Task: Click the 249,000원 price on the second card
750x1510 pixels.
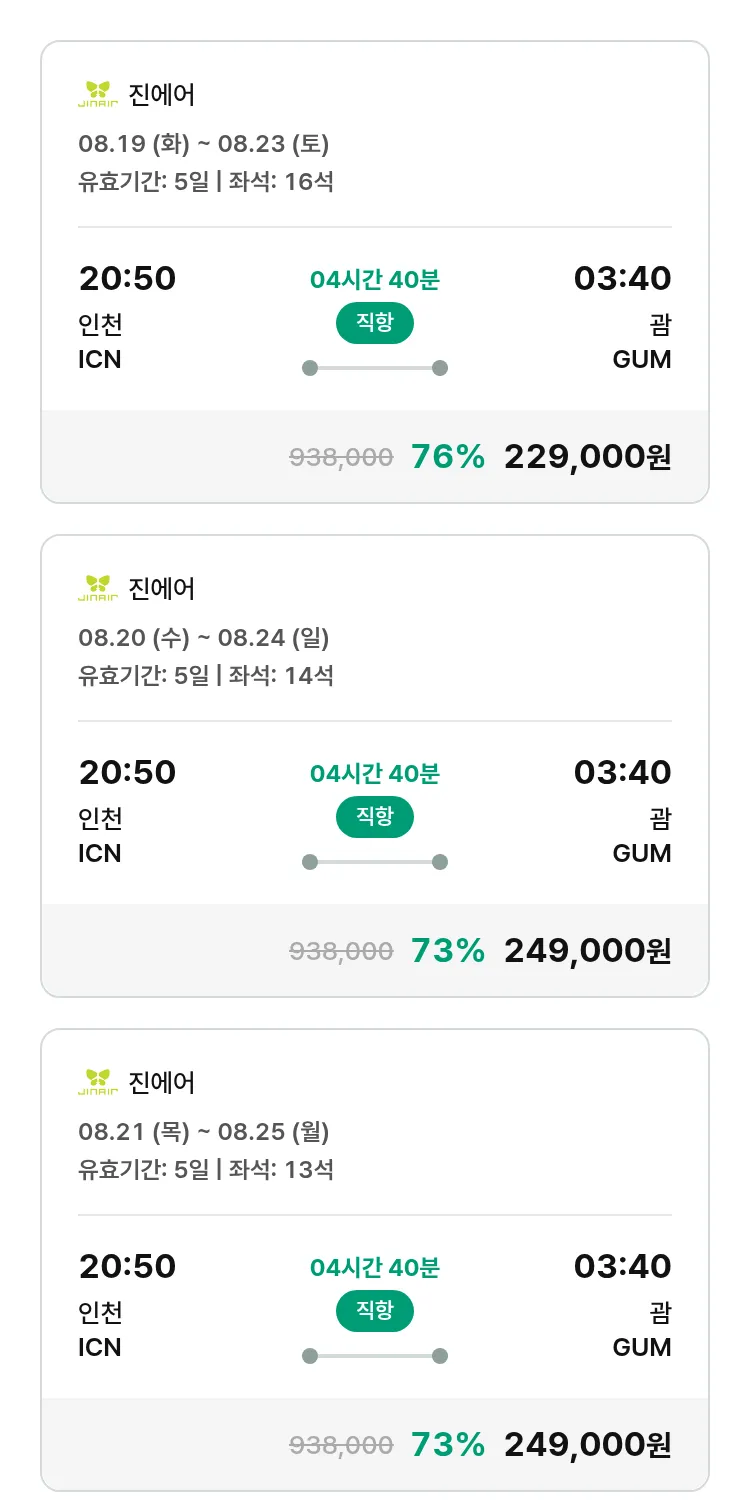Action: click(590, 950)
